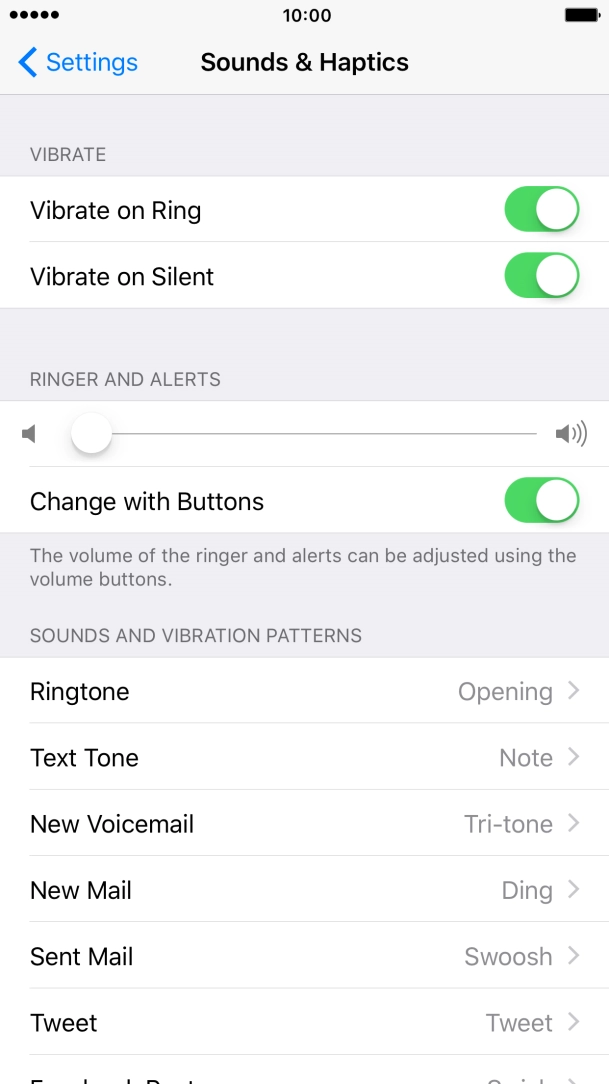Open the New Voicemail sound options

(304, 824)
